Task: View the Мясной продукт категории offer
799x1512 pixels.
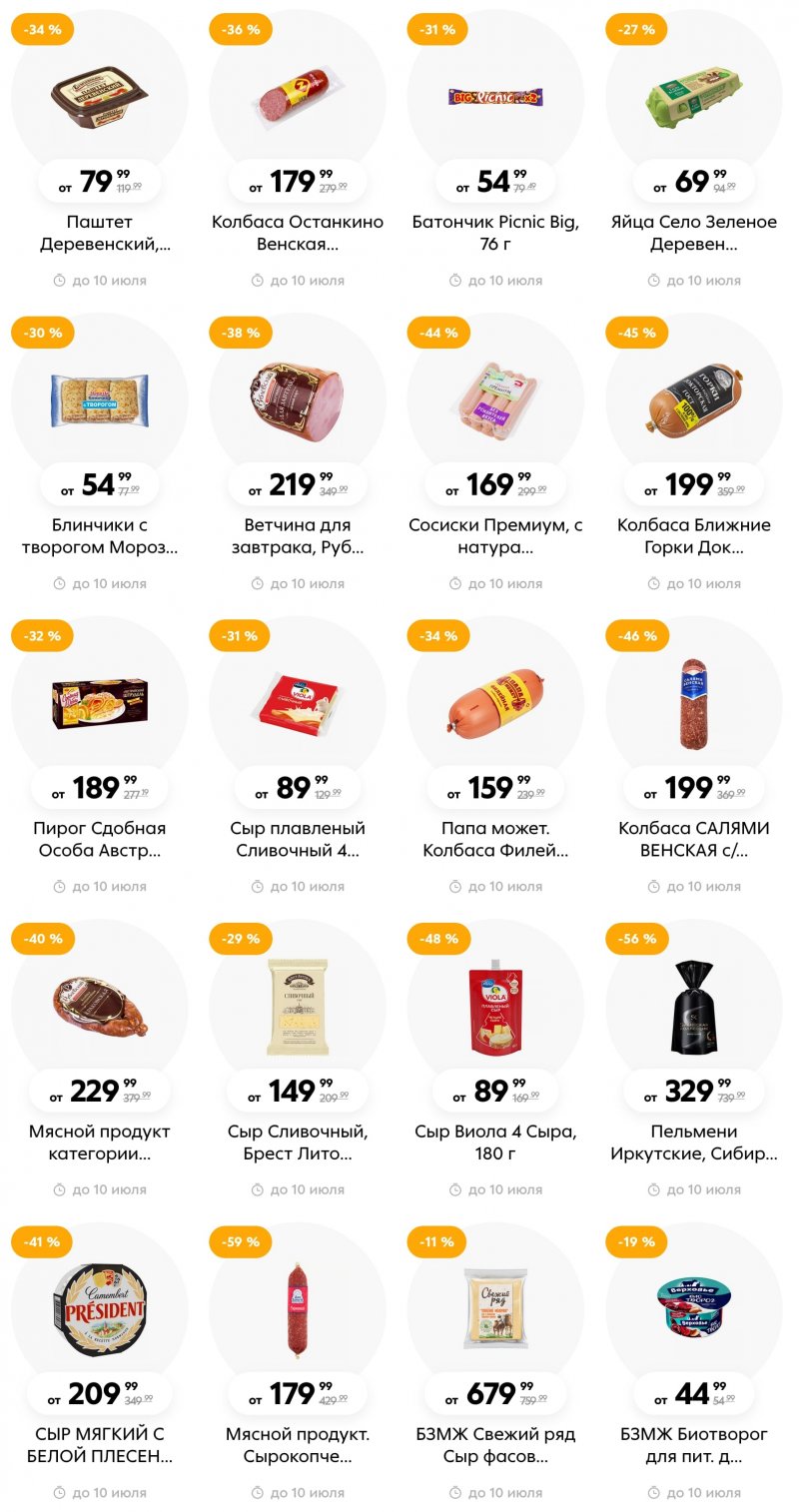Action: (x=99, y=1005)
